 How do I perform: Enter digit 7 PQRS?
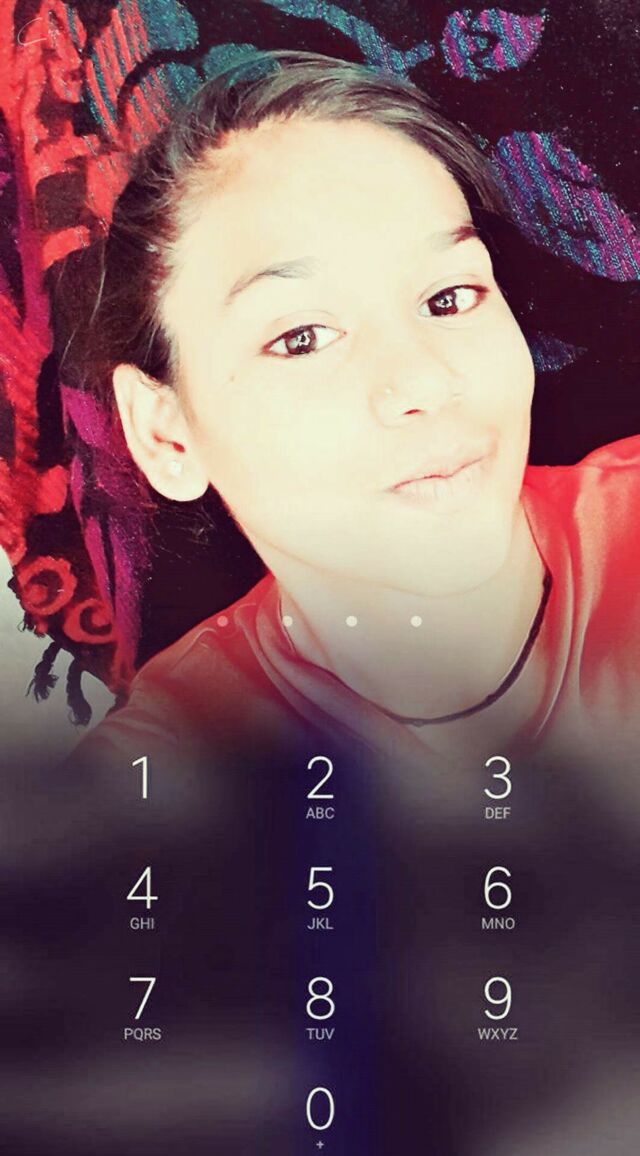tap(142, 1007)
